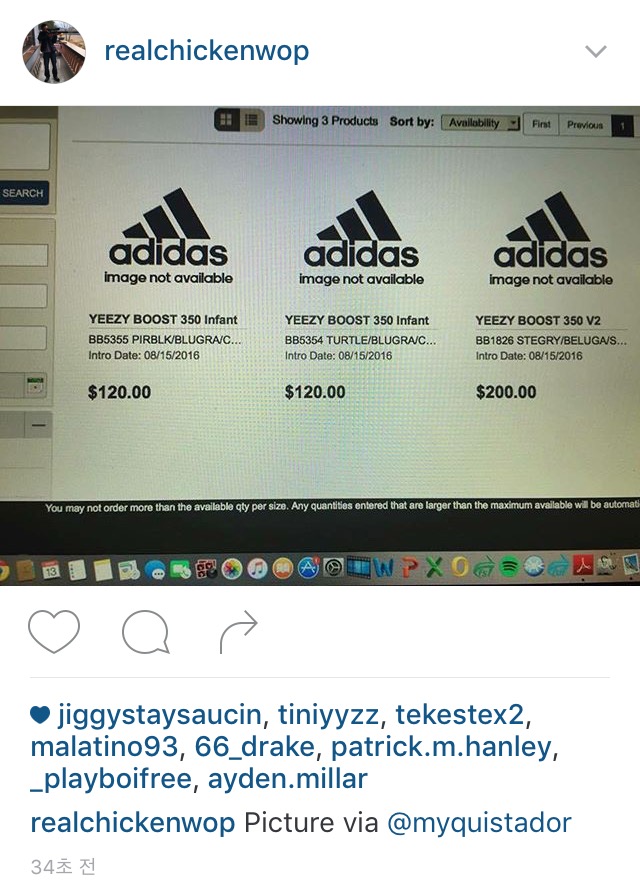Visit _playboifree's profile
The width and height of the screenshot is (640, 886).
point(111,780)
